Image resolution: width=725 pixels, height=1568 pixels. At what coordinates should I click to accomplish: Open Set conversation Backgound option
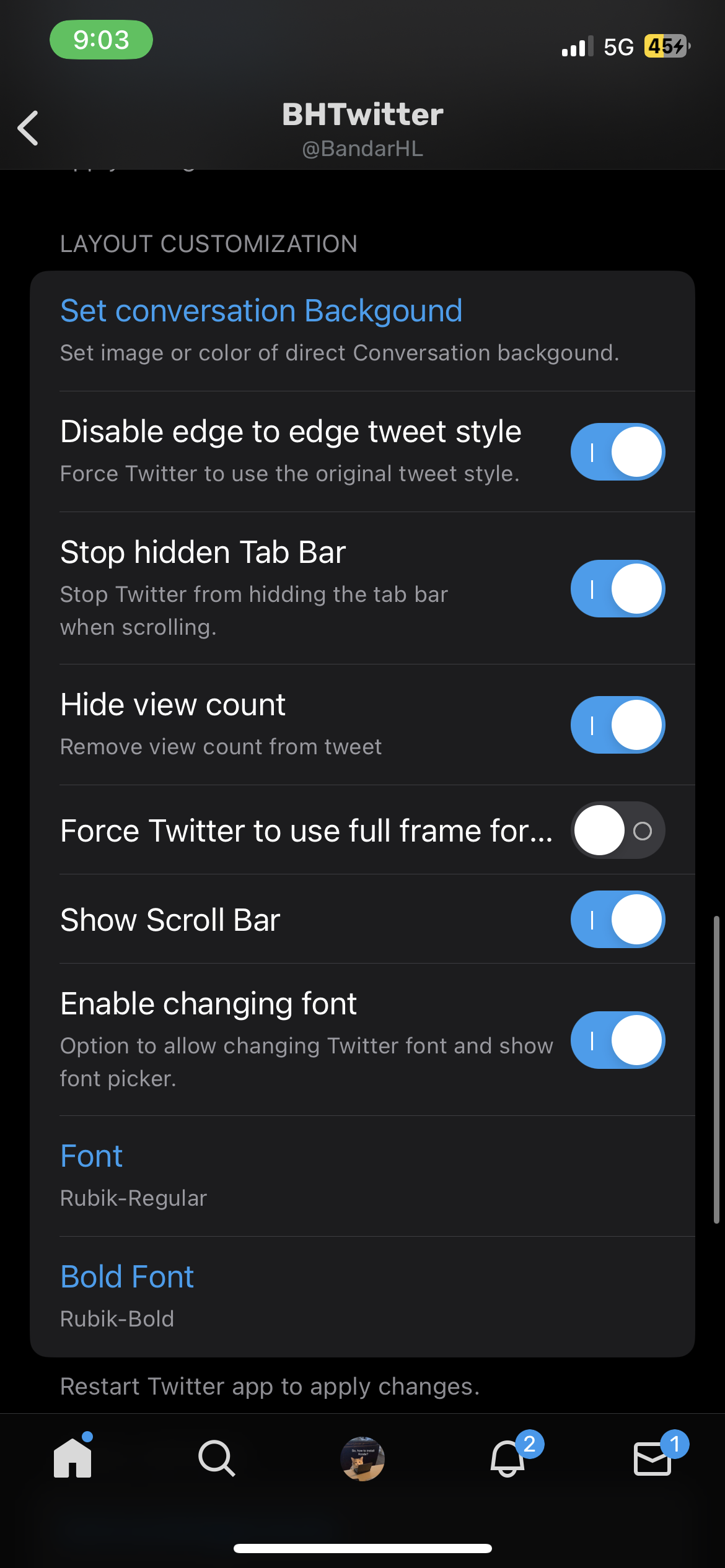[x=362, y=331]
